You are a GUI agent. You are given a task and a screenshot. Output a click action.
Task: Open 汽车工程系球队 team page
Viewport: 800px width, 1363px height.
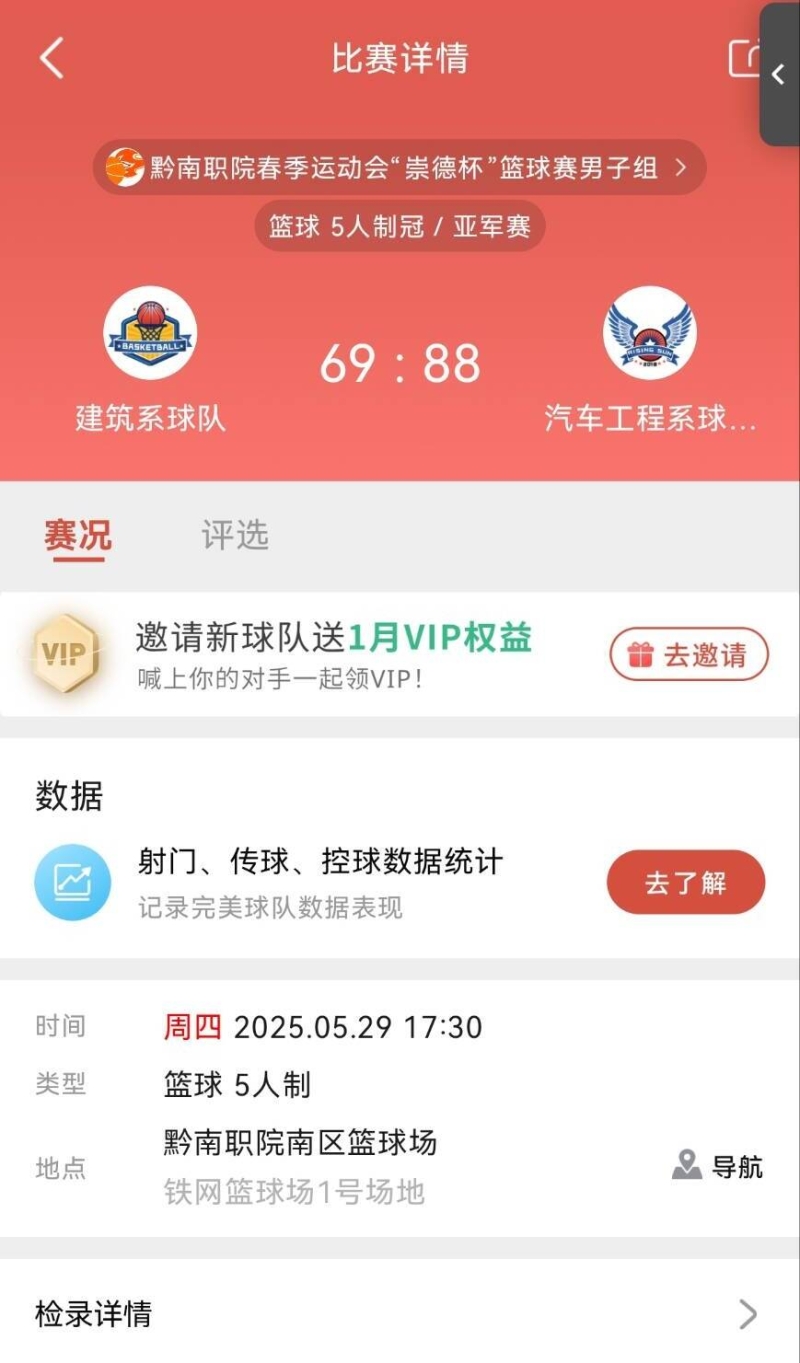650,359
